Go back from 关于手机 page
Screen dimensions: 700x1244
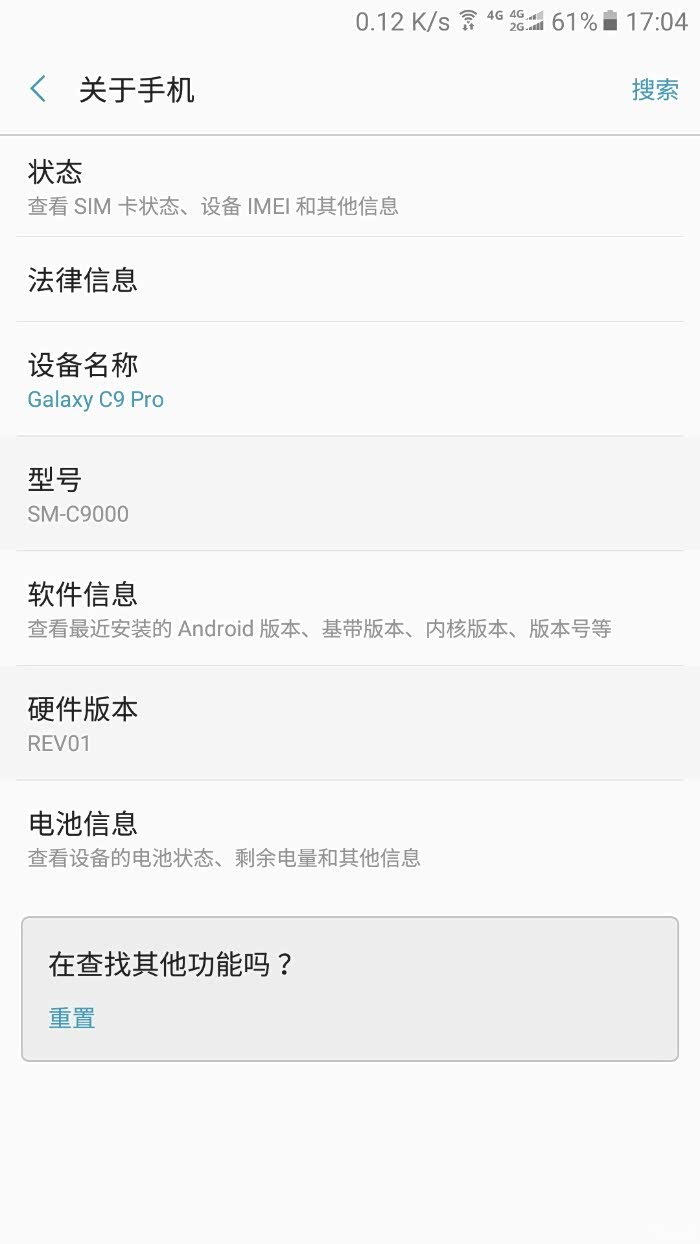tap(38, 90)
